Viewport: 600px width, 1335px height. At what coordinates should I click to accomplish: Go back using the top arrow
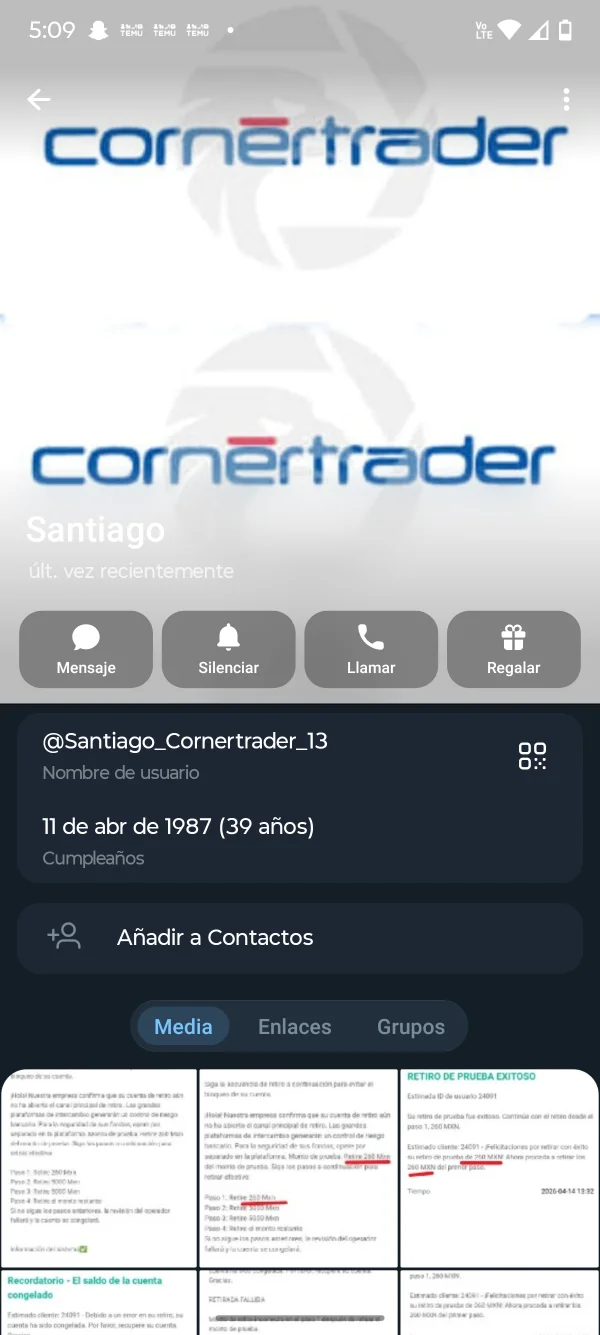click(x=39, y=99)
